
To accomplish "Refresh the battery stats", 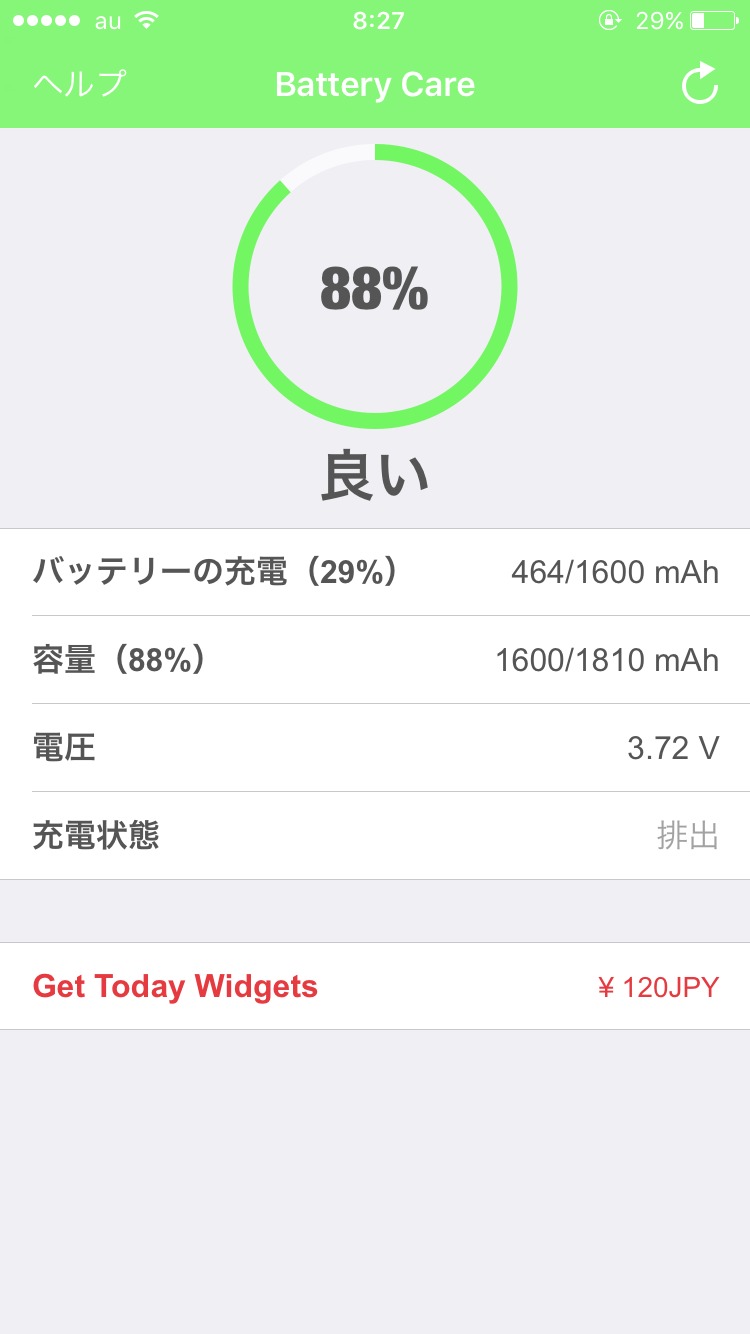I will pyautogui.click(x=700, y=84).
